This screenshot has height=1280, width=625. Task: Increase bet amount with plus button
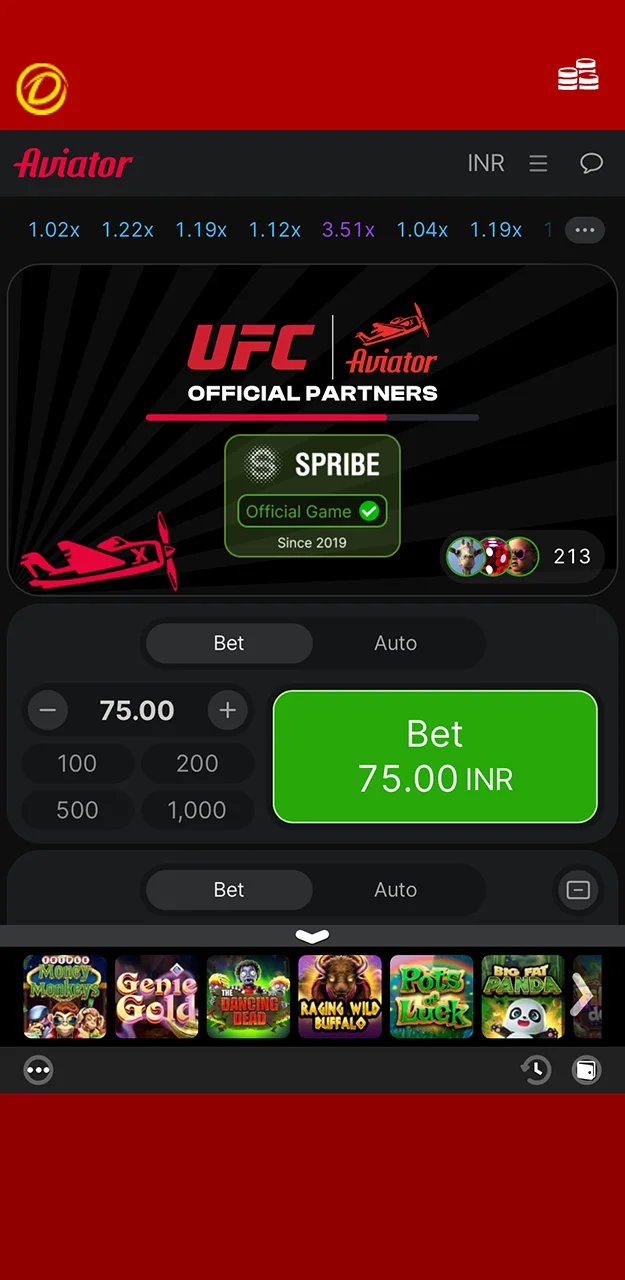228,711
